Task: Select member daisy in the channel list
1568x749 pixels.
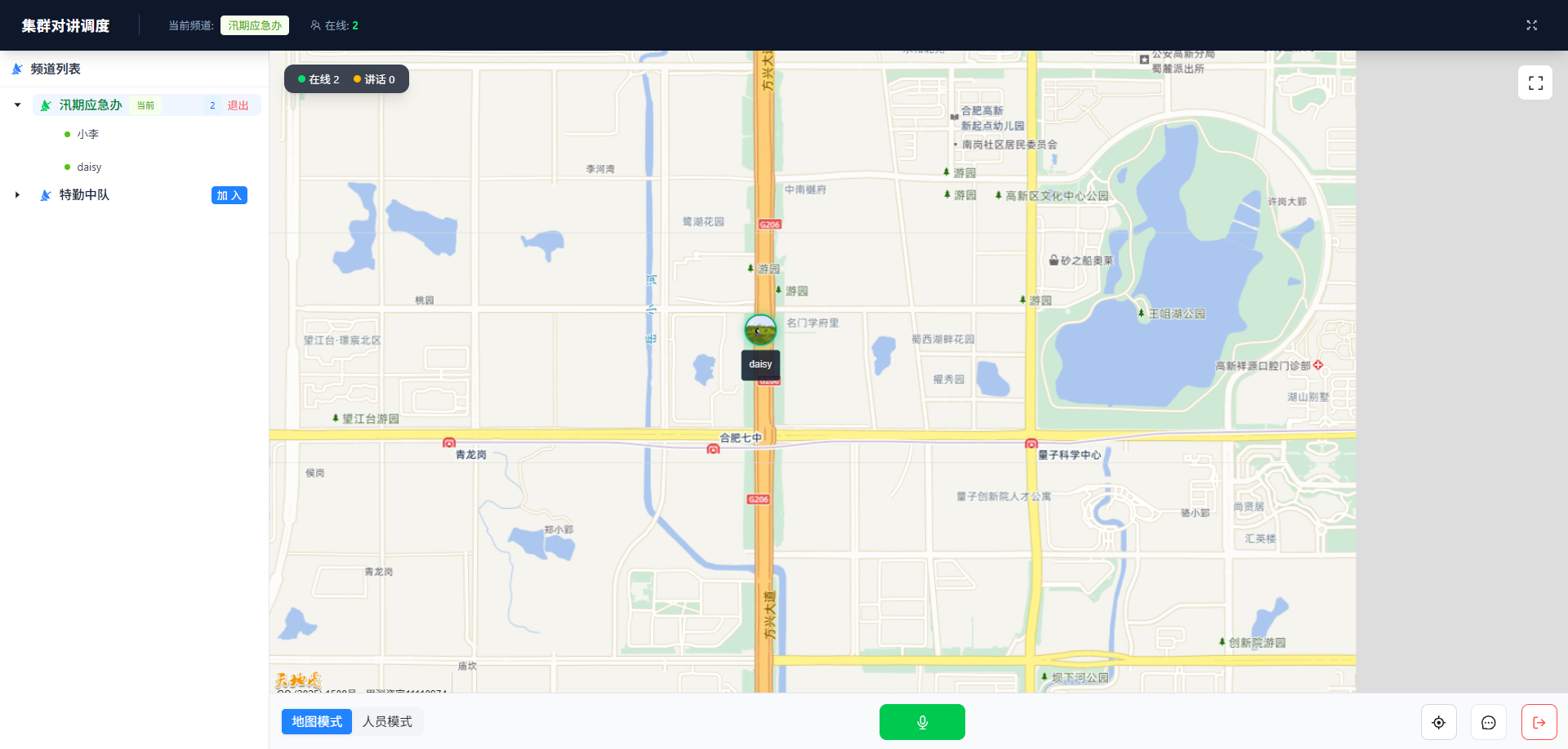Action: click(89, 167)
